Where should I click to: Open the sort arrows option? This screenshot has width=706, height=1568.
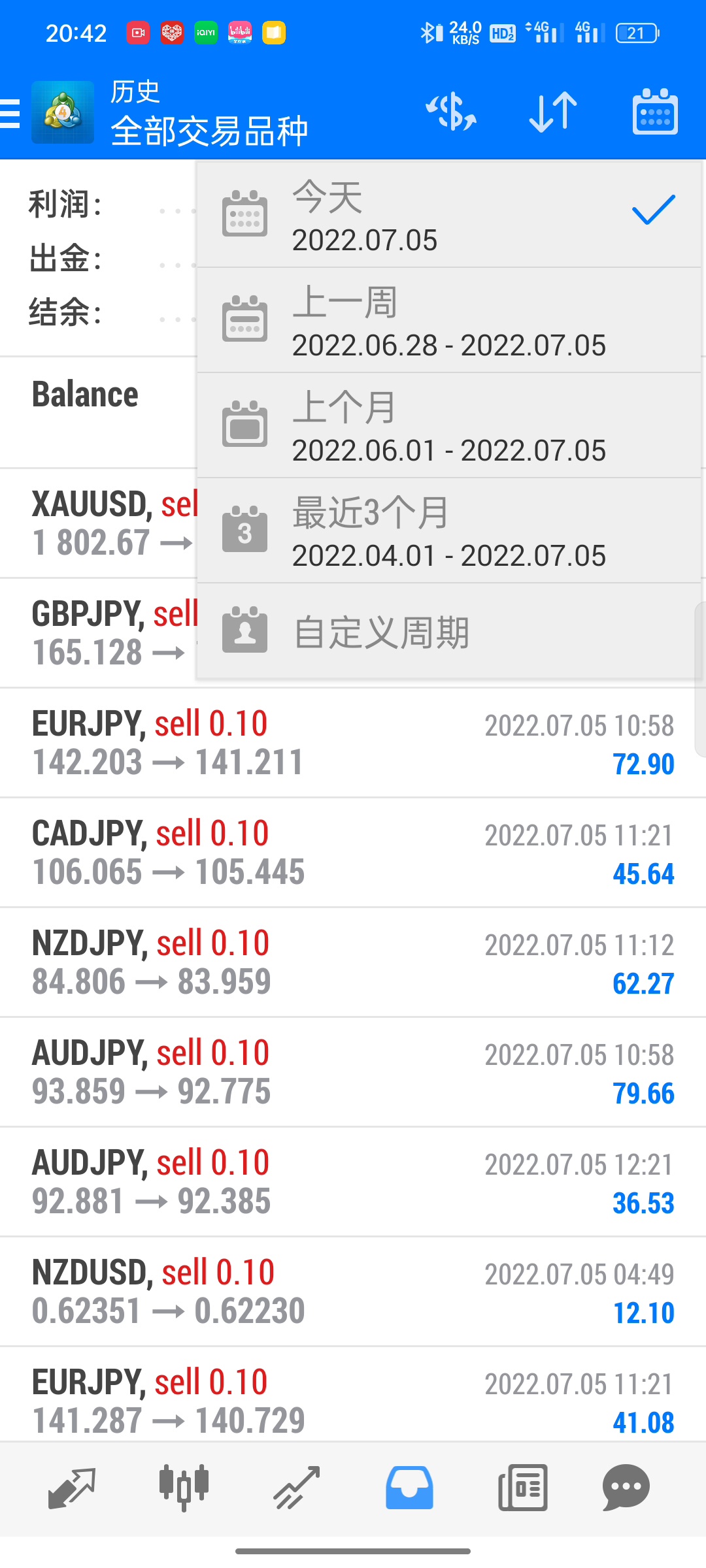coord(553,112)
